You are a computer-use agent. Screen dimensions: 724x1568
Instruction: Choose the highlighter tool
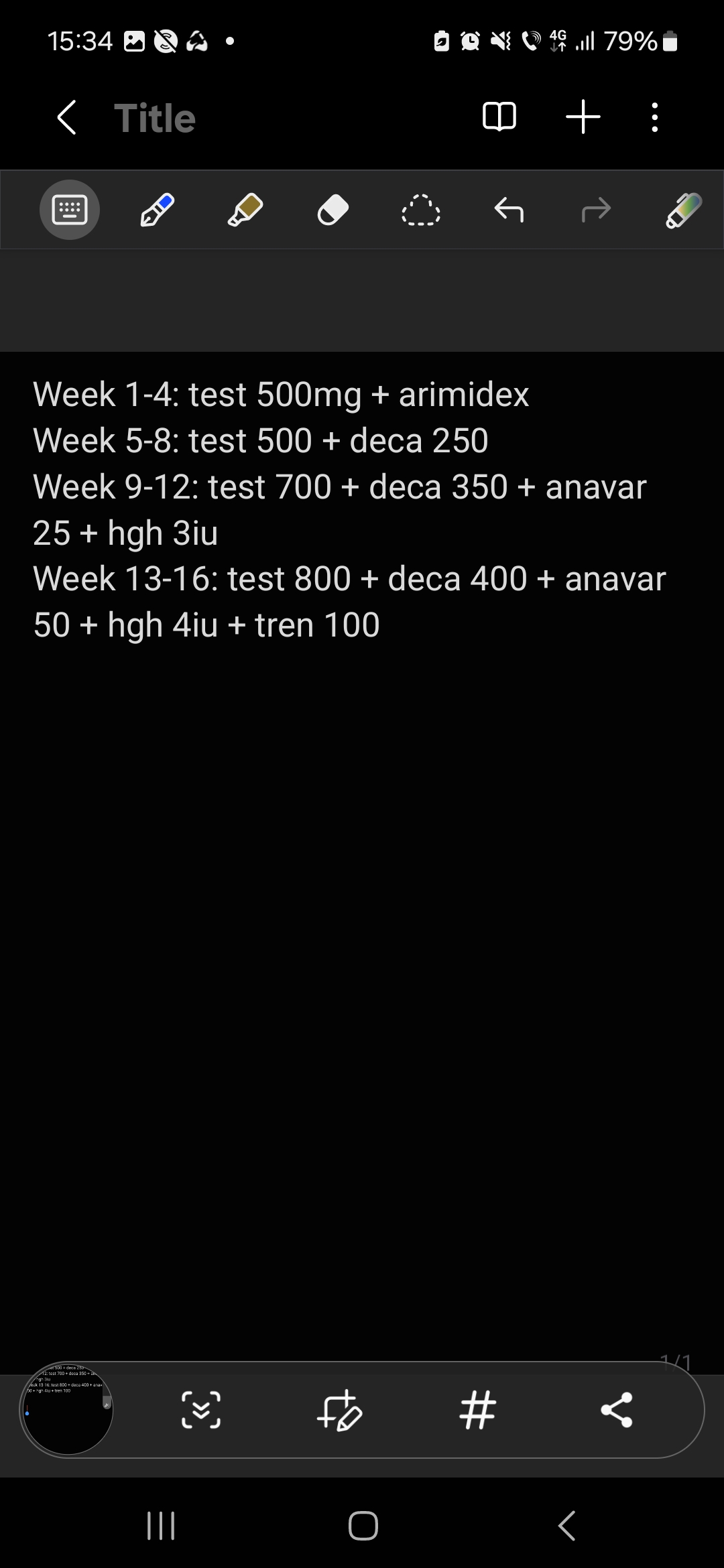tap(245, 210)
